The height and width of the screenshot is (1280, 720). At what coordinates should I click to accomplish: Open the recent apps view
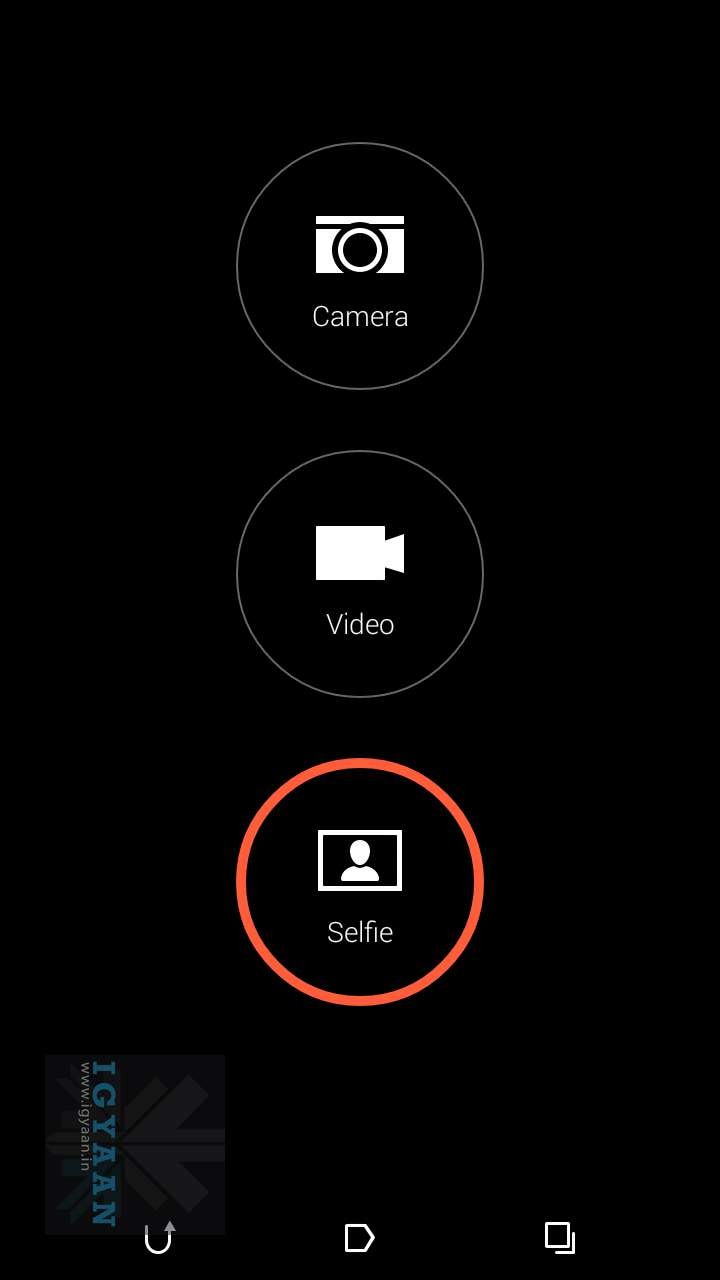click(560, 1238)
